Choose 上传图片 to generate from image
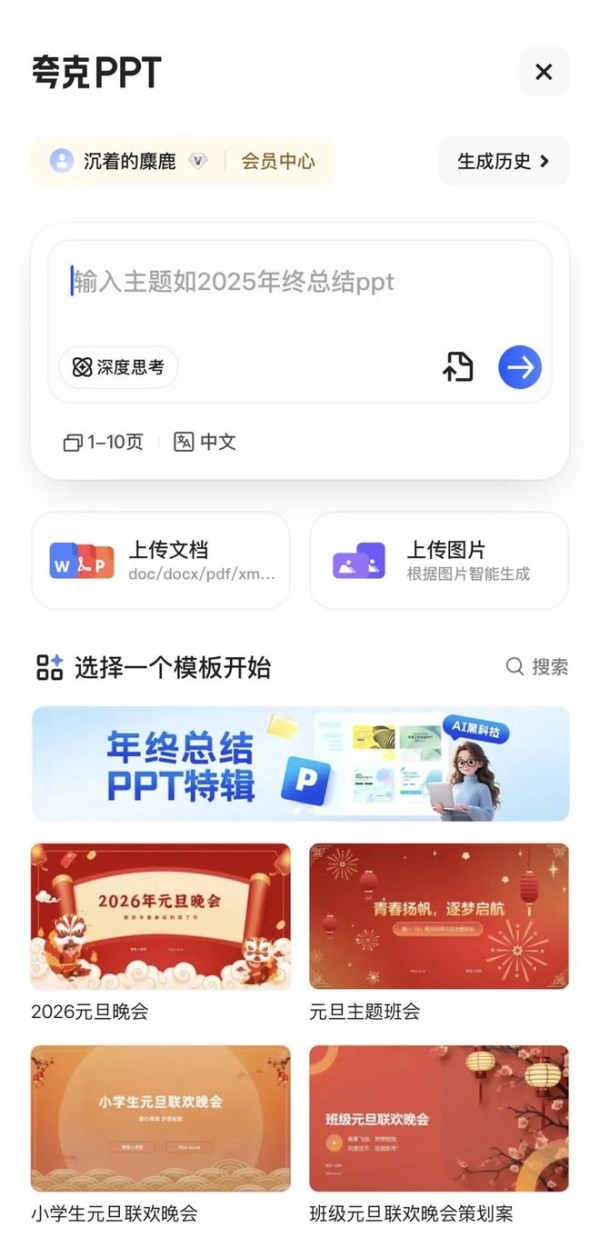The height and width of the screenshot is (1237, 600). click(x=439, y=560)
